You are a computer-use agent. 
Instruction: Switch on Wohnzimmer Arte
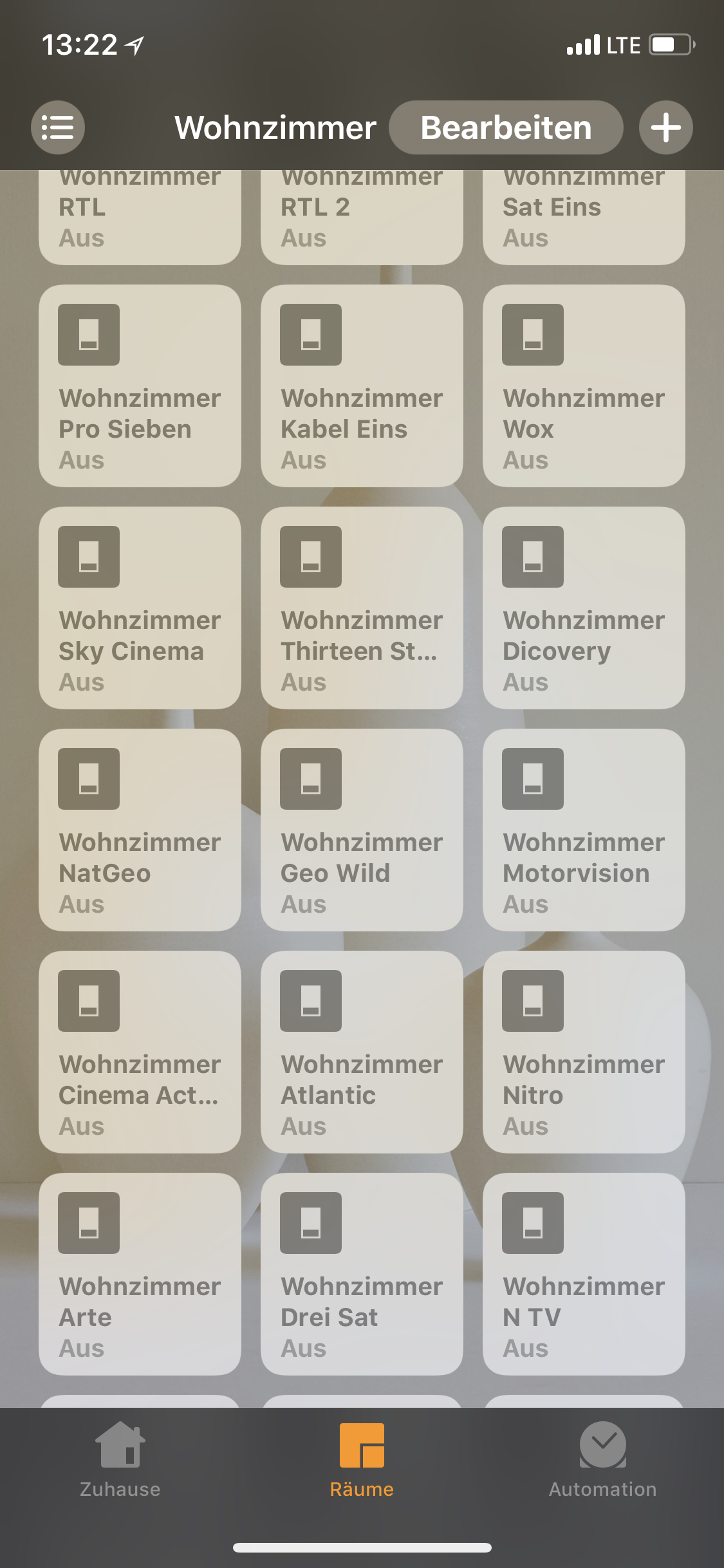140,1274
